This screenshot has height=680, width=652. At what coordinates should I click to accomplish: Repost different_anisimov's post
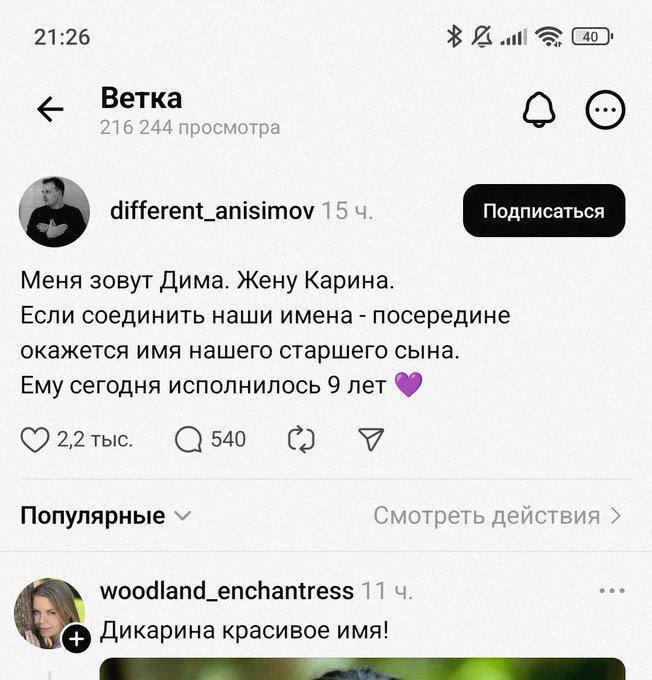point(301,439)
